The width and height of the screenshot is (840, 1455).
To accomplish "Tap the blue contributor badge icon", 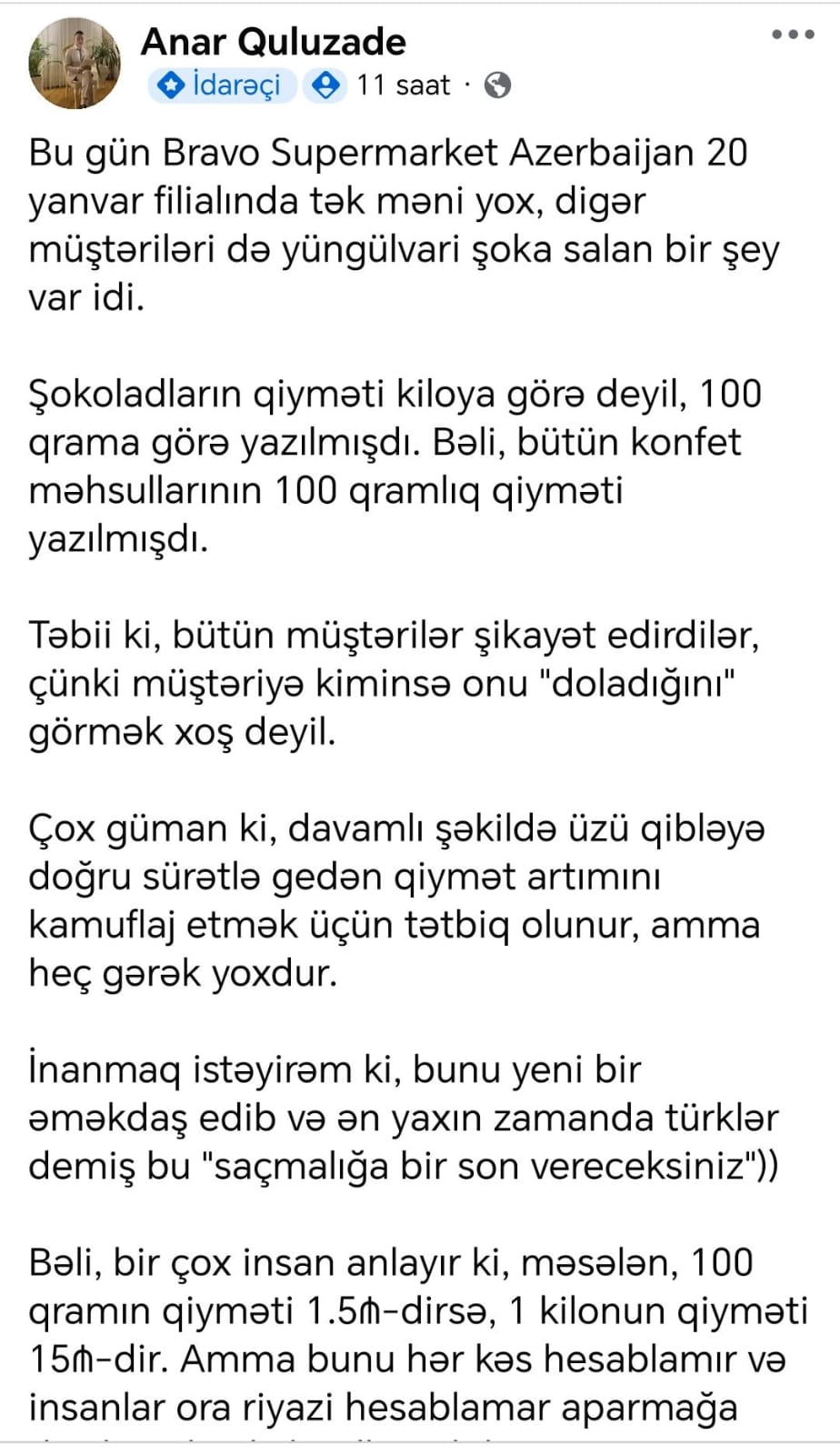I will pos(325,85).
